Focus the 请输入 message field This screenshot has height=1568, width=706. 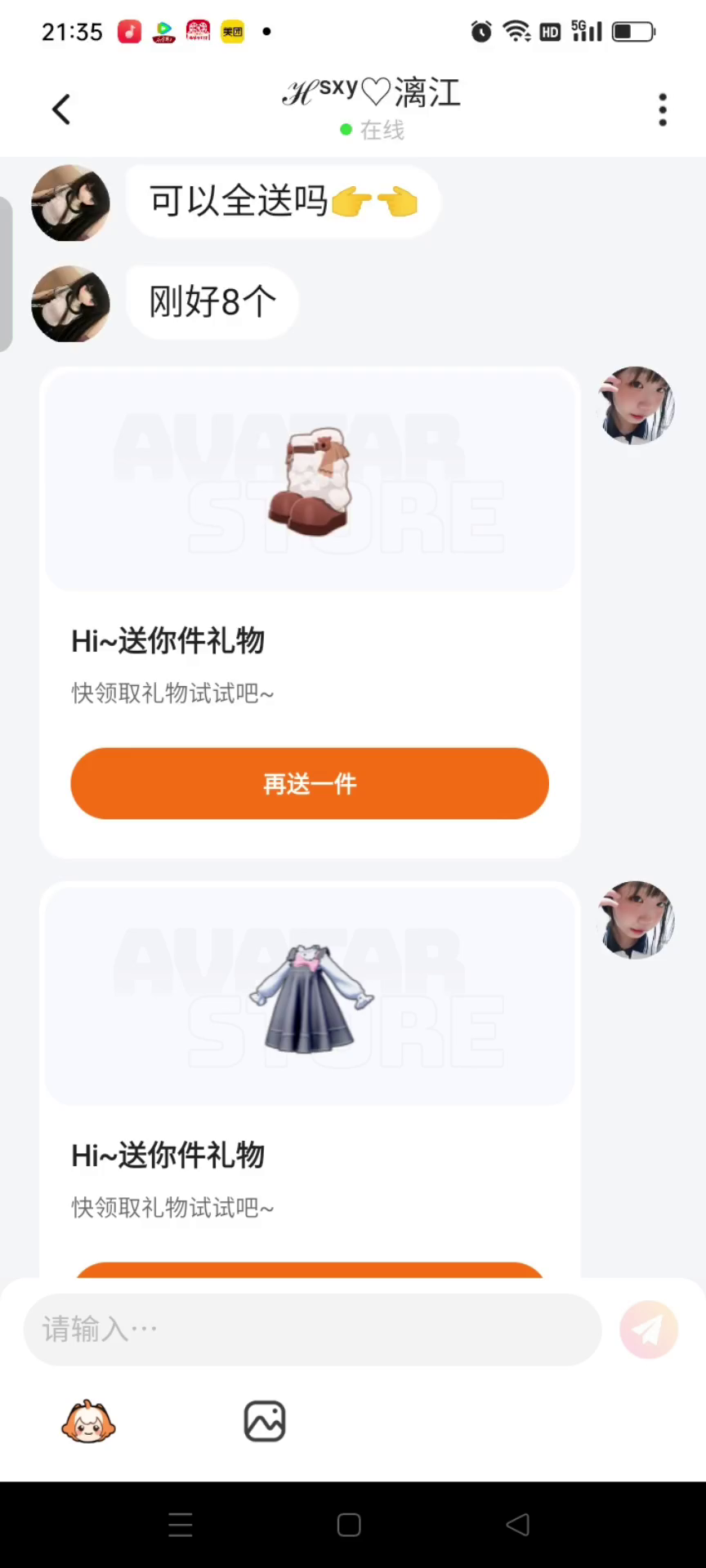312,1330
